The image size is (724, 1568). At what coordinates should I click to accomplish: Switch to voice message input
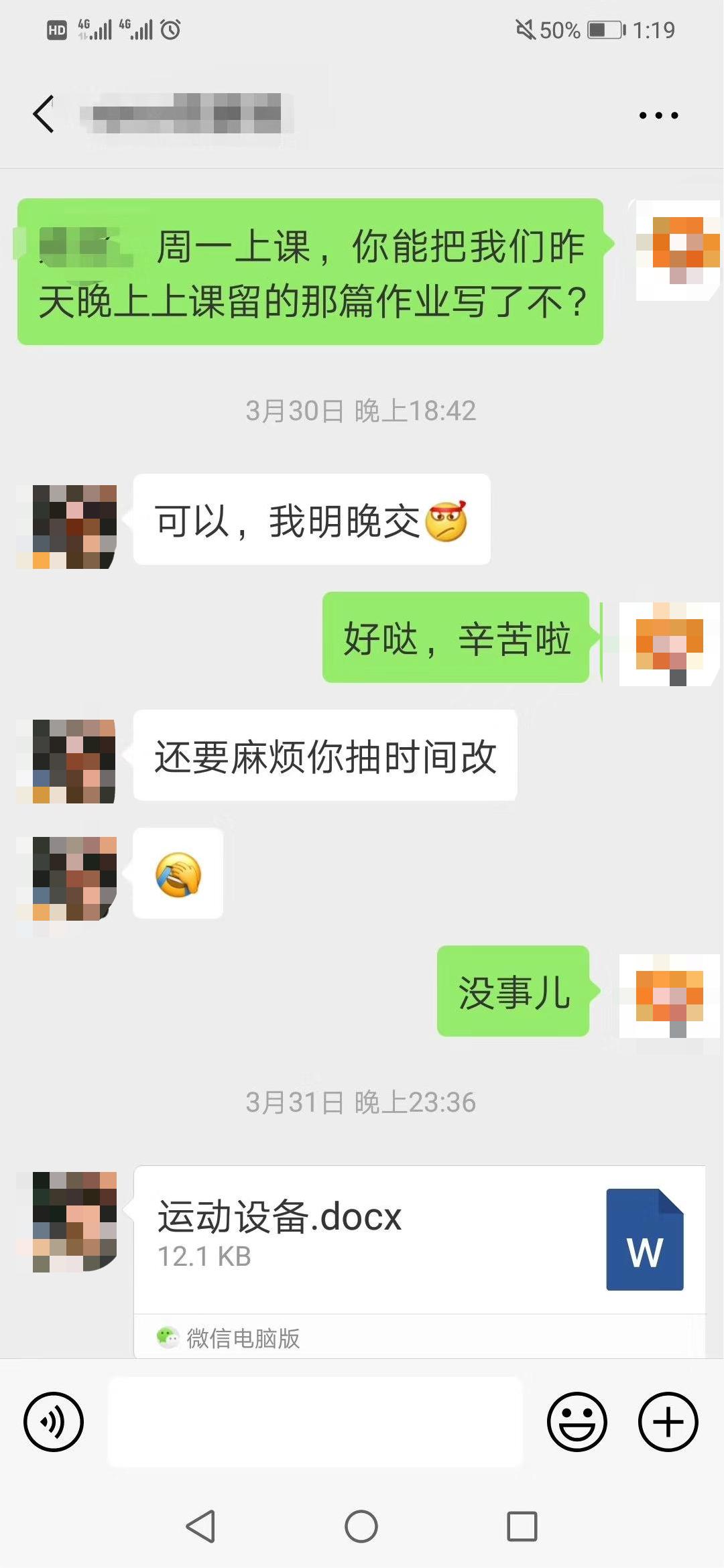(54, 1421)
